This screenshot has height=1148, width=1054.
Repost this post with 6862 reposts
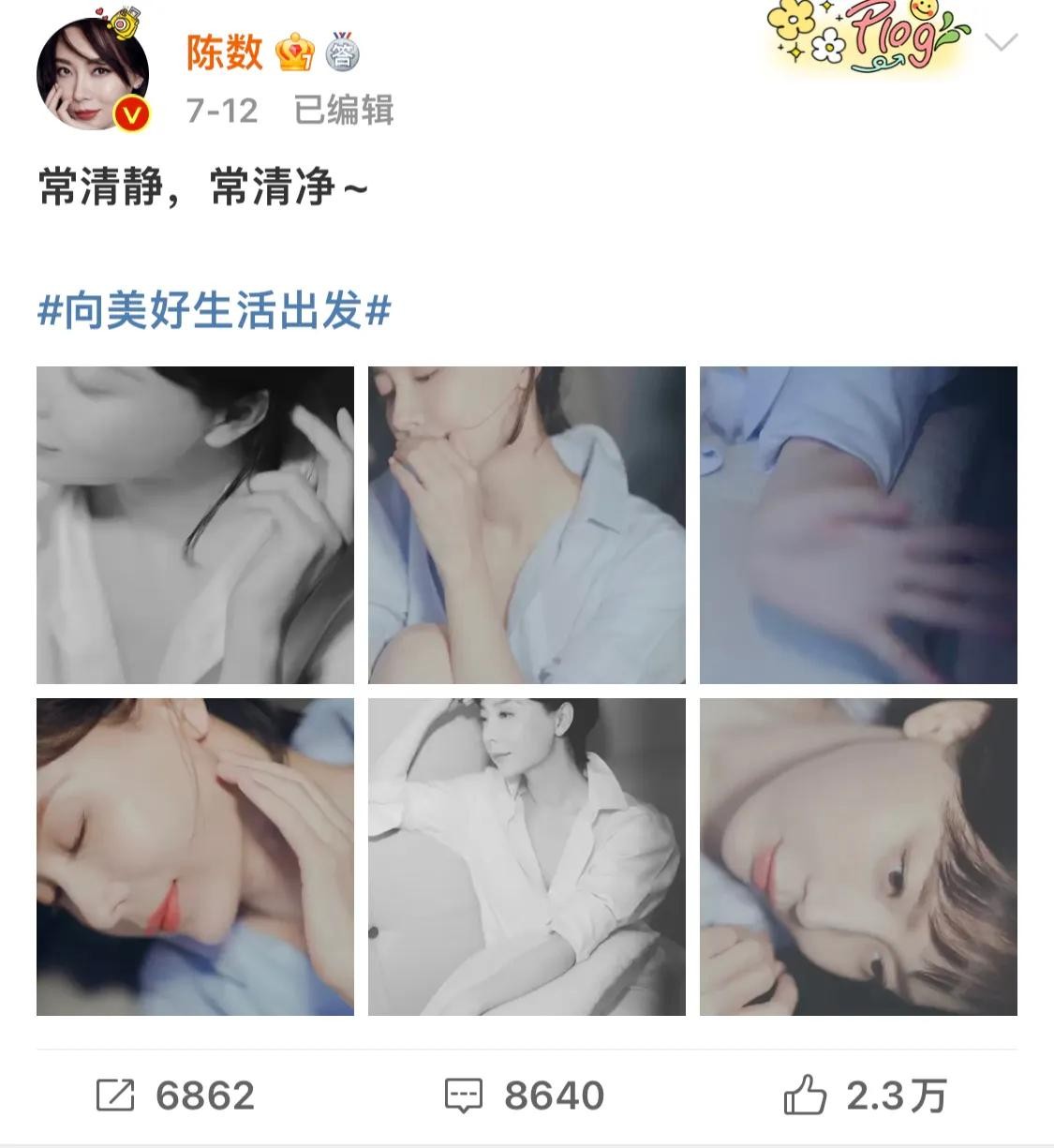coord(175,1096)
